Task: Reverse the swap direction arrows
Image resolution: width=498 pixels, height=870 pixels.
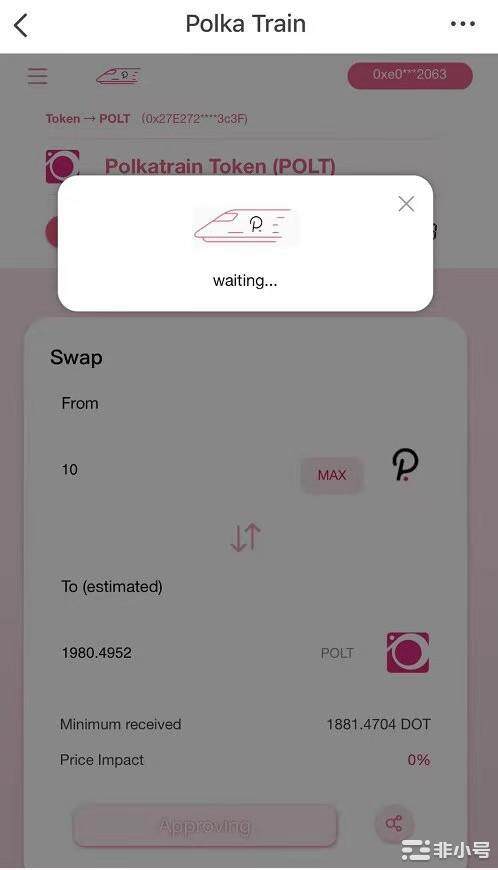Action: coord(246,537)
